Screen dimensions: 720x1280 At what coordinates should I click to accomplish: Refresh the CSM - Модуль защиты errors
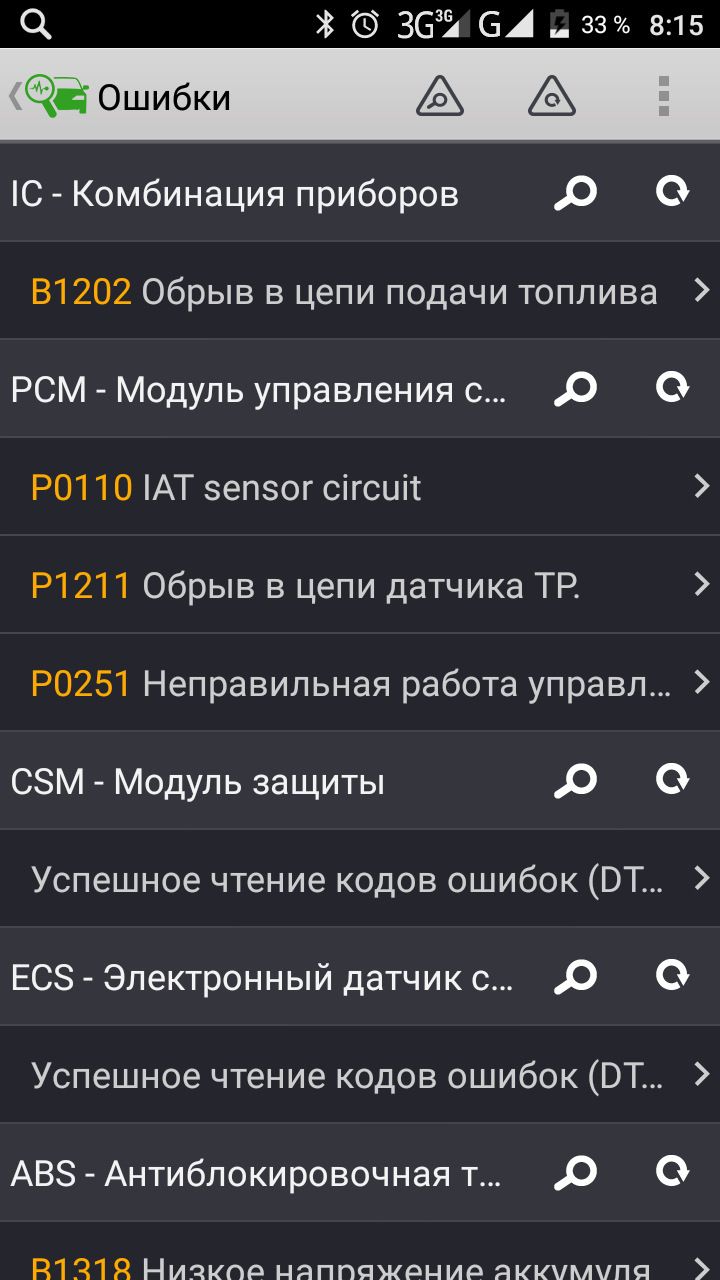[x=673, y=779]
